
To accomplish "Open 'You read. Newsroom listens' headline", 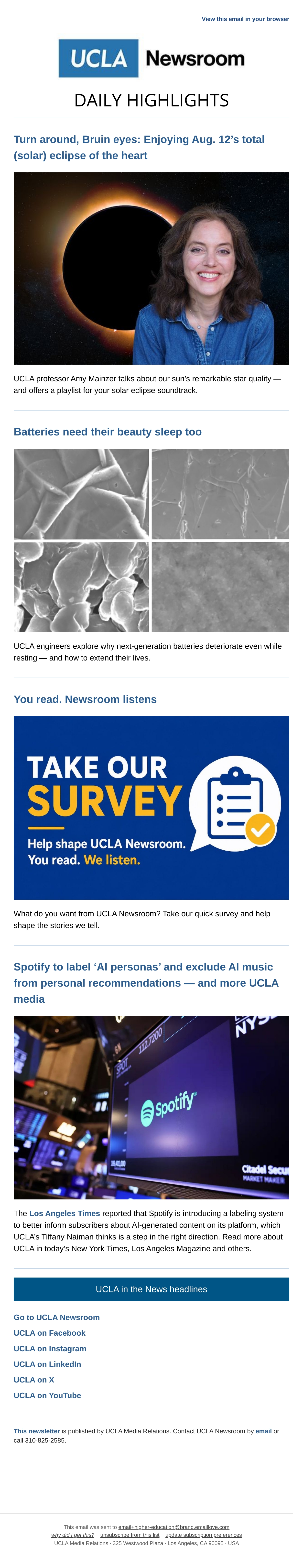I will (85, 699).
